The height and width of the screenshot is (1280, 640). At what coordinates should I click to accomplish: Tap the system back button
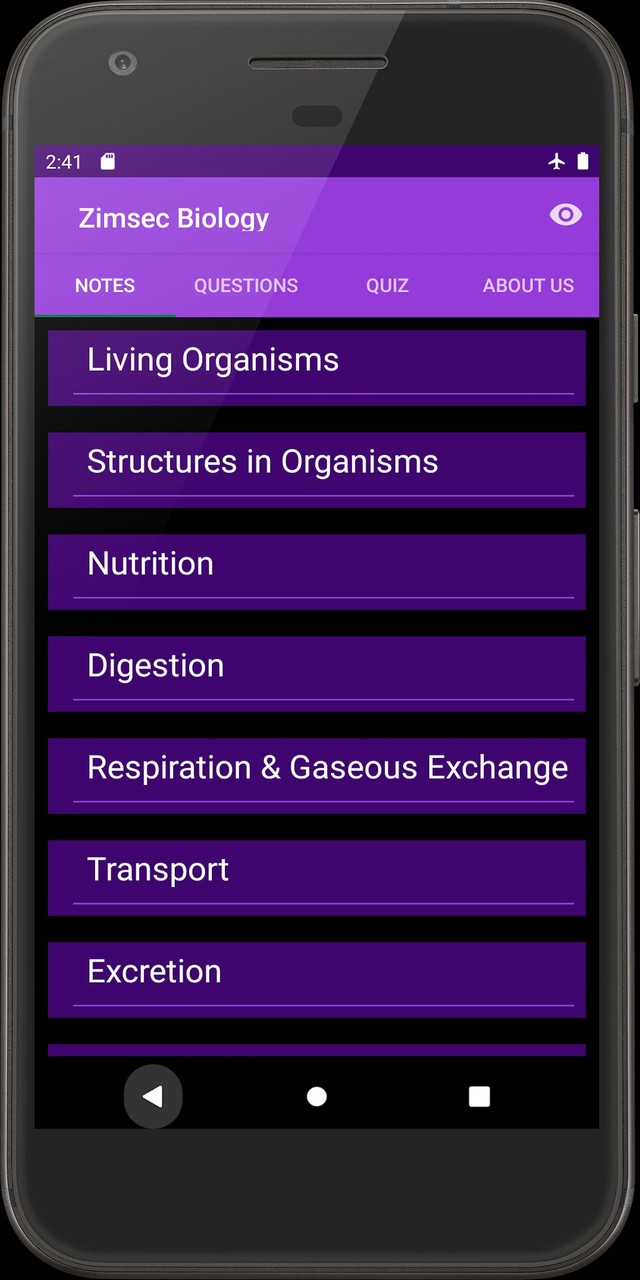coord(153,1097)
